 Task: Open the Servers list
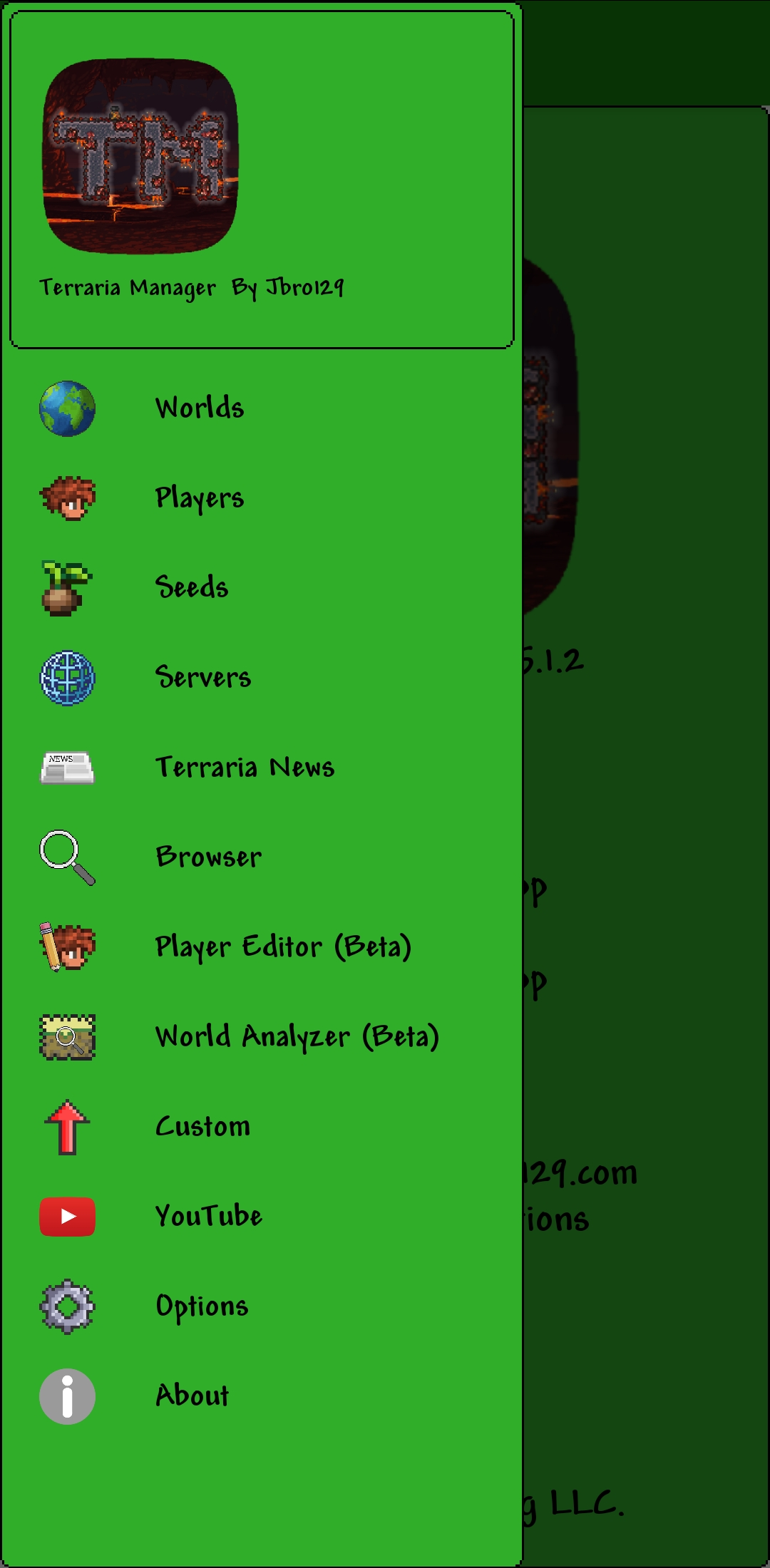coord(203,678)
